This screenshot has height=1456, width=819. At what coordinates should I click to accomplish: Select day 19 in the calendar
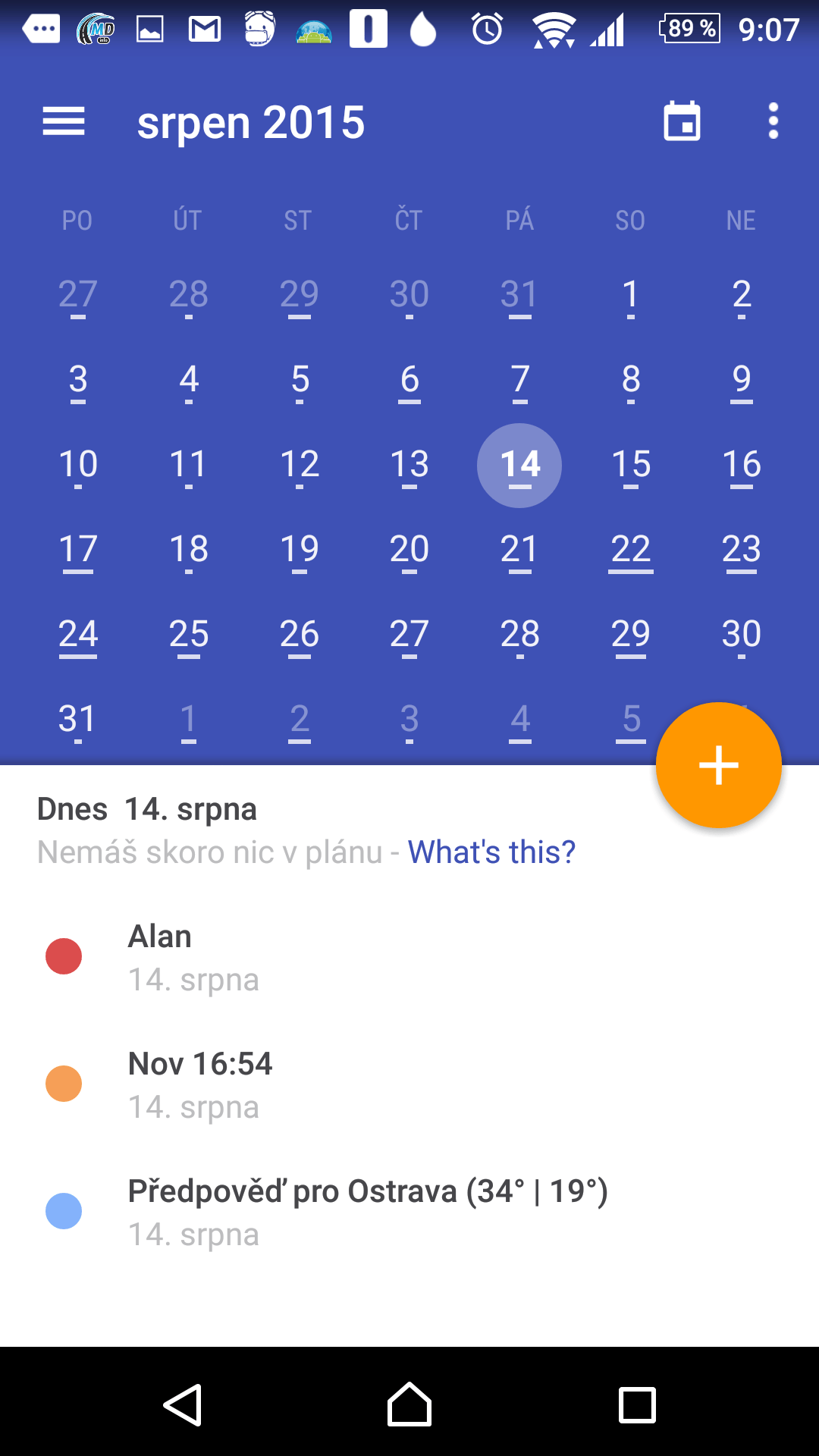[x=300, y=550]
